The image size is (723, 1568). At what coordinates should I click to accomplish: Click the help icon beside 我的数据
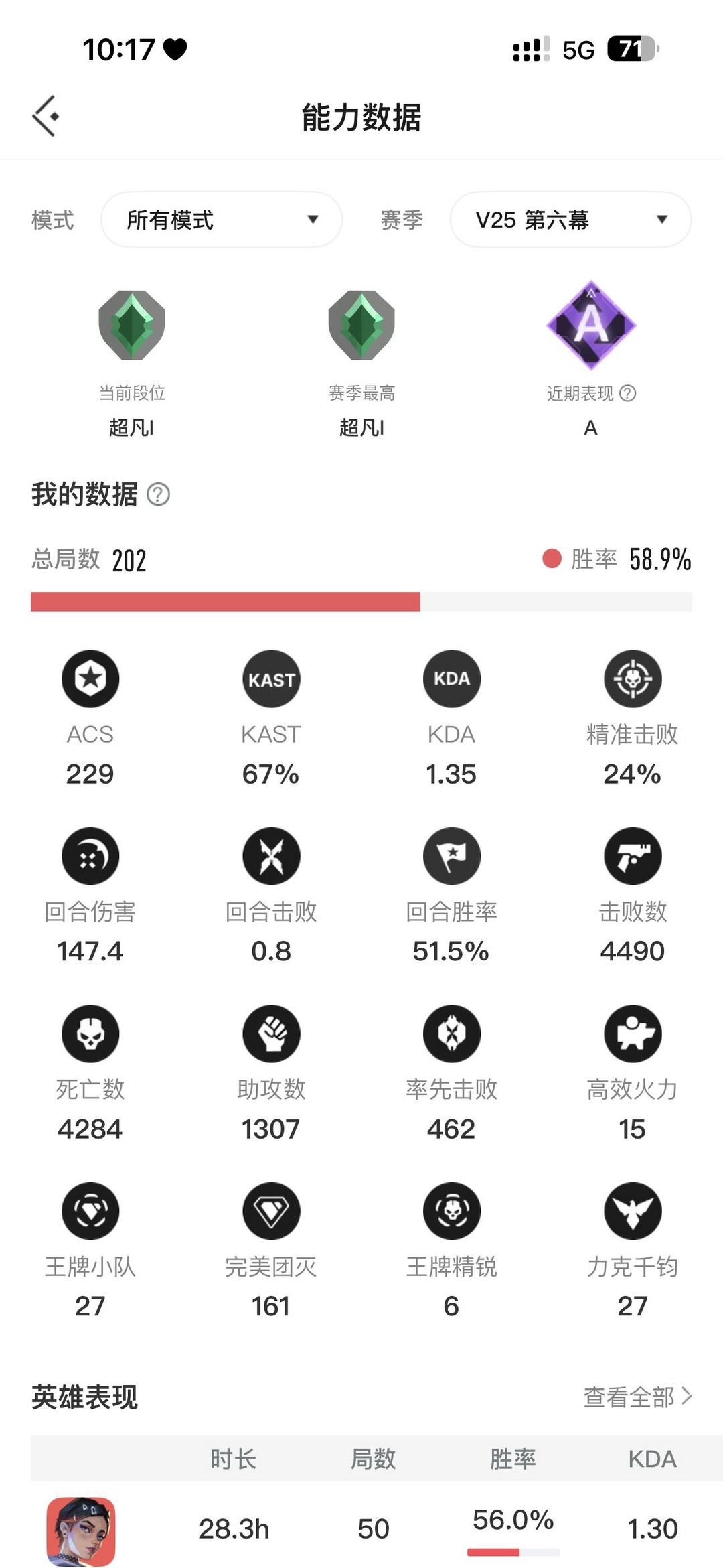coord(158,496)
